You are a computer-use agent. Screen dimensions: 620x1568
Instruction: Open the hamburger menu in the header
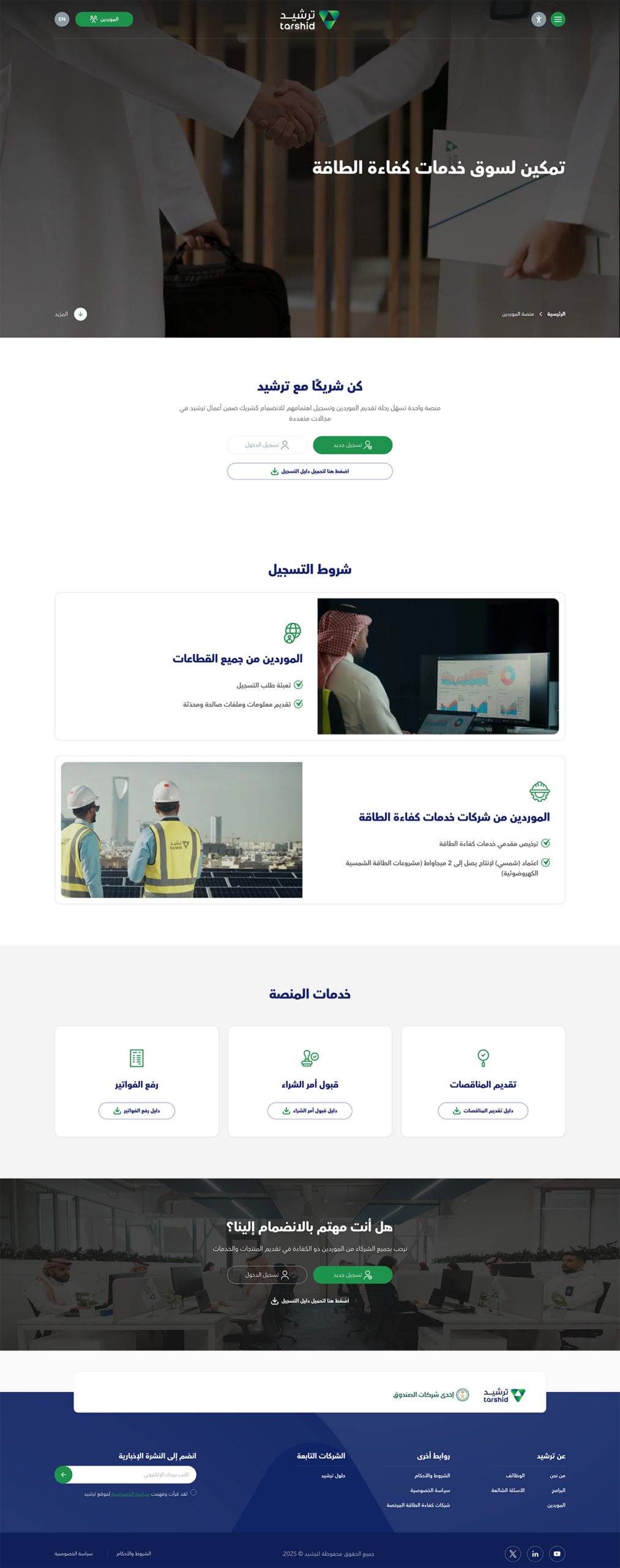558,20
